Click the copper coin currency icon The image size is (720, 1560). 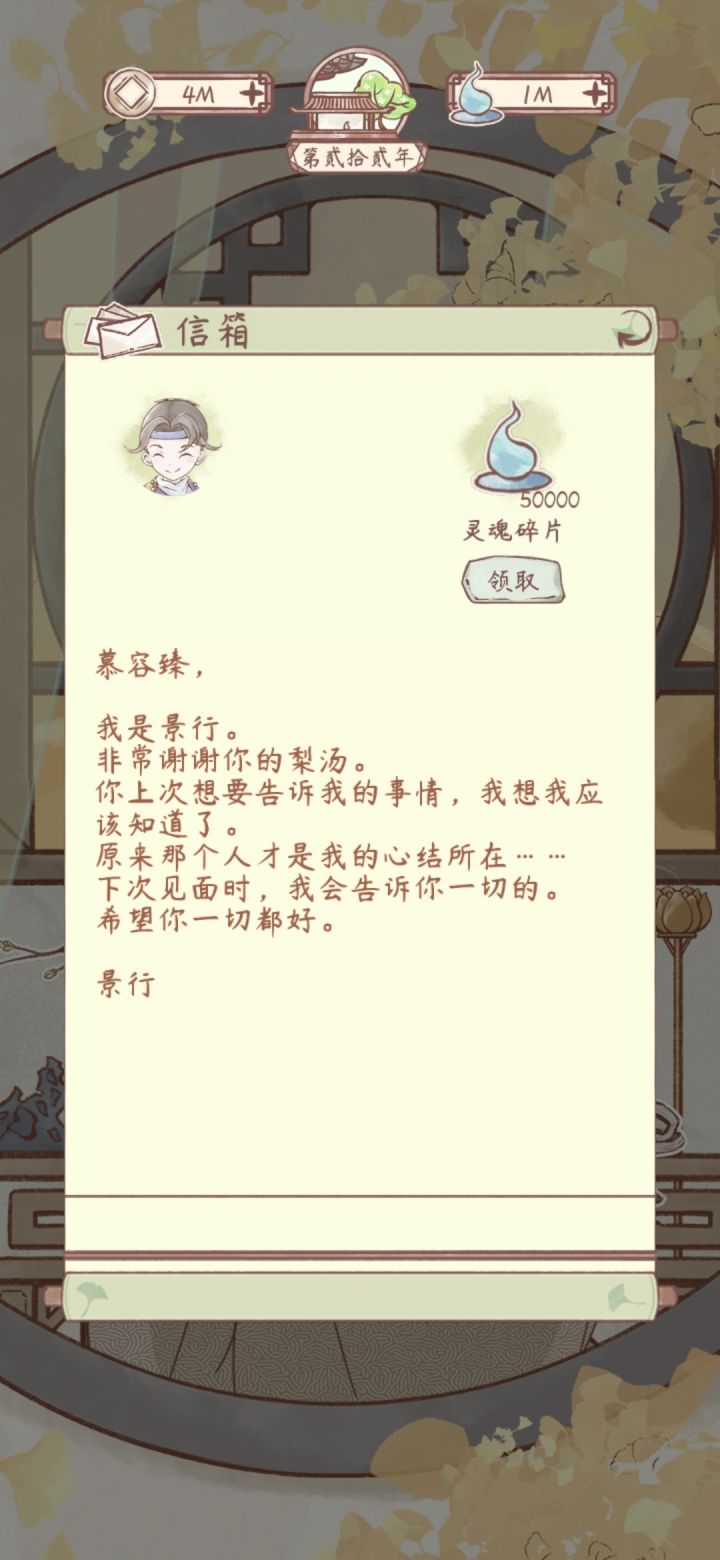pos(129,93)
